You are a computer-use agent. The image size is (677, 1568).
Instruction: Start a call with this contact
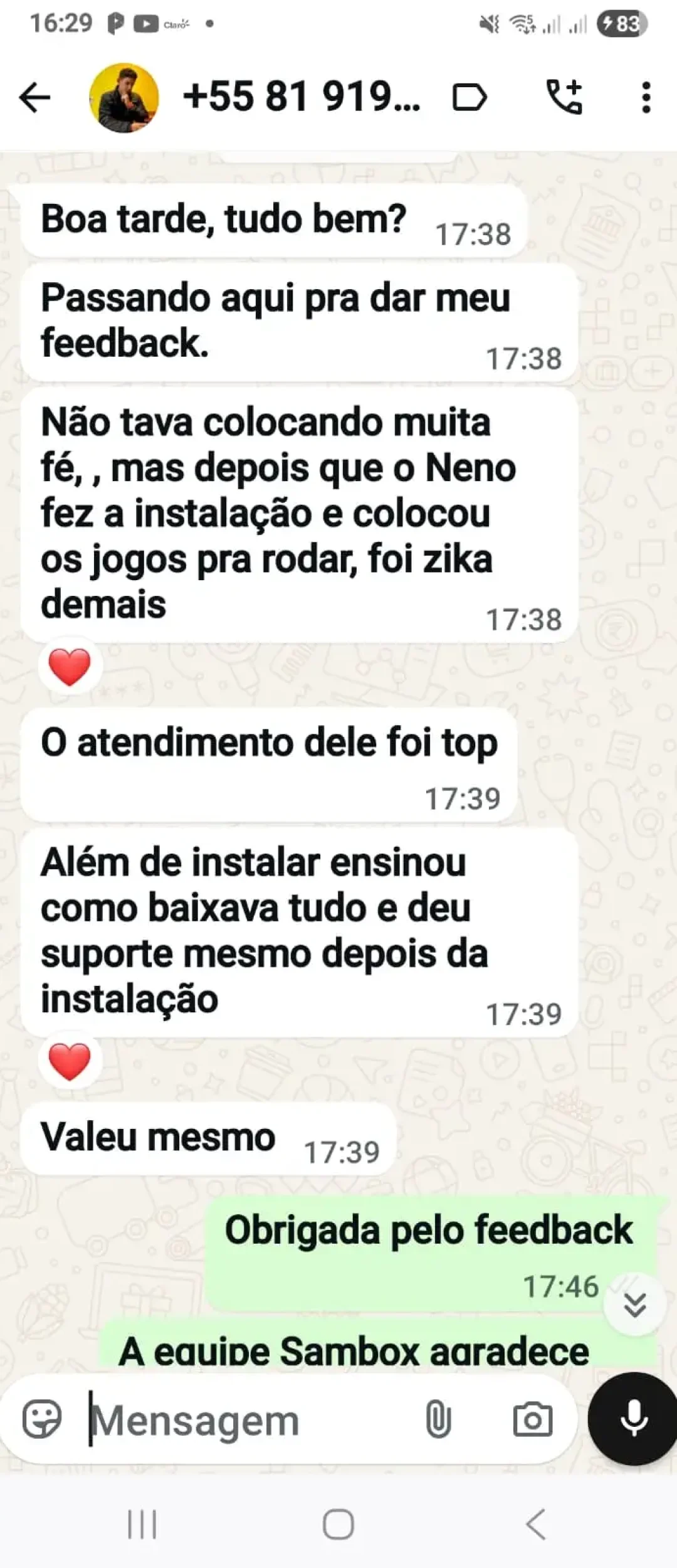click(564, 98)
